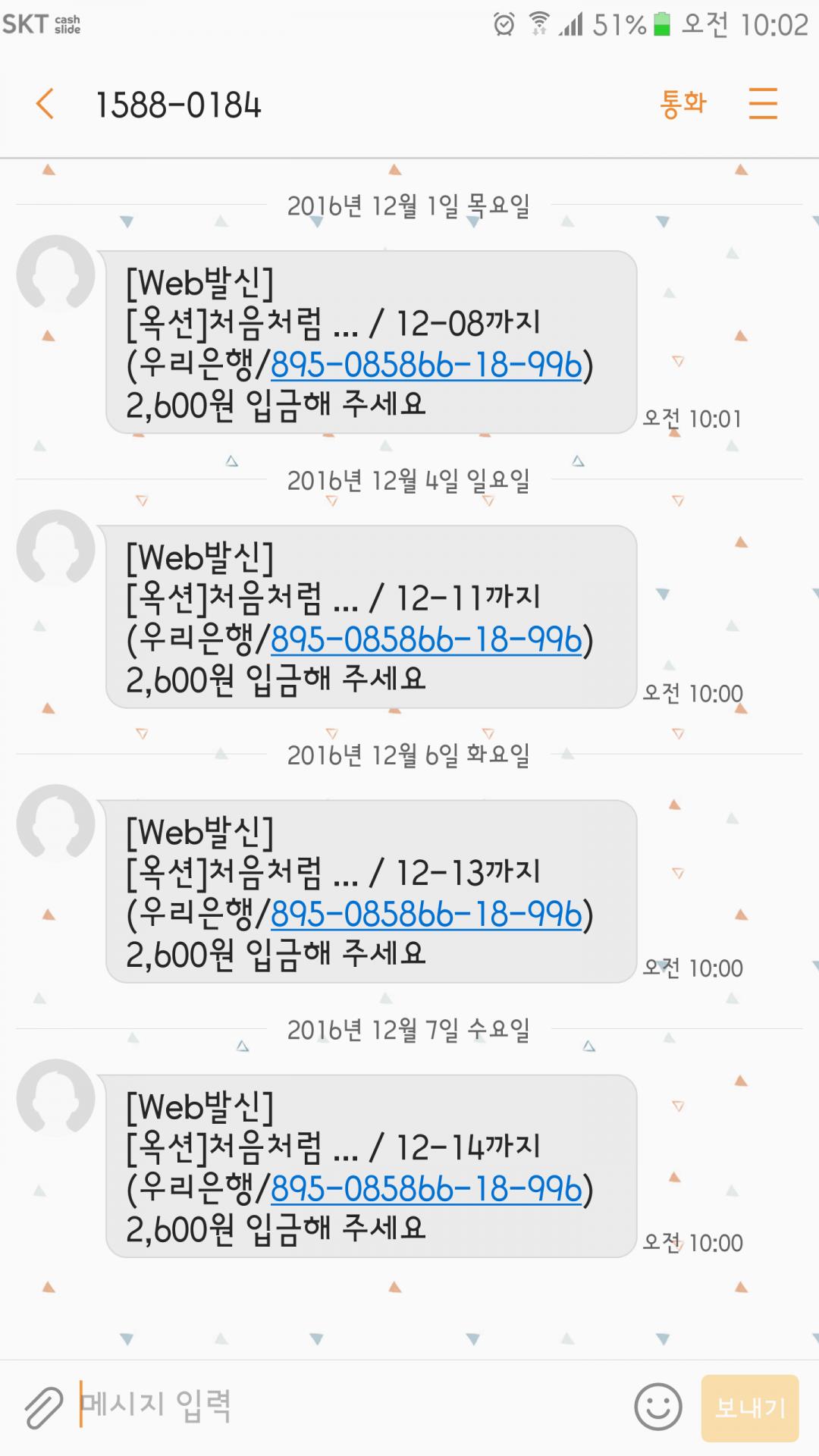Open the account number link in the 12-11까지 message
The image size is (819, 1456).
(x=426, y=640)
